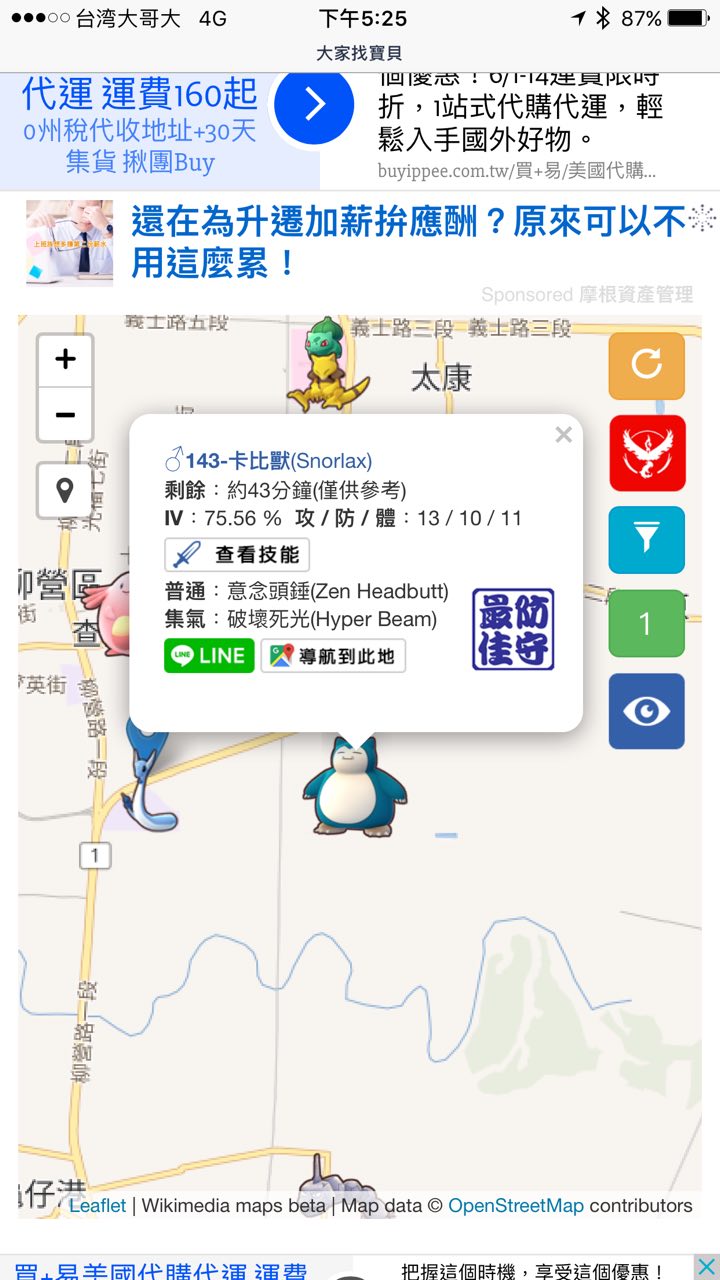Zoom in on the map
The height and width of the screenshot is (1280, 720).
pos(65,360)
